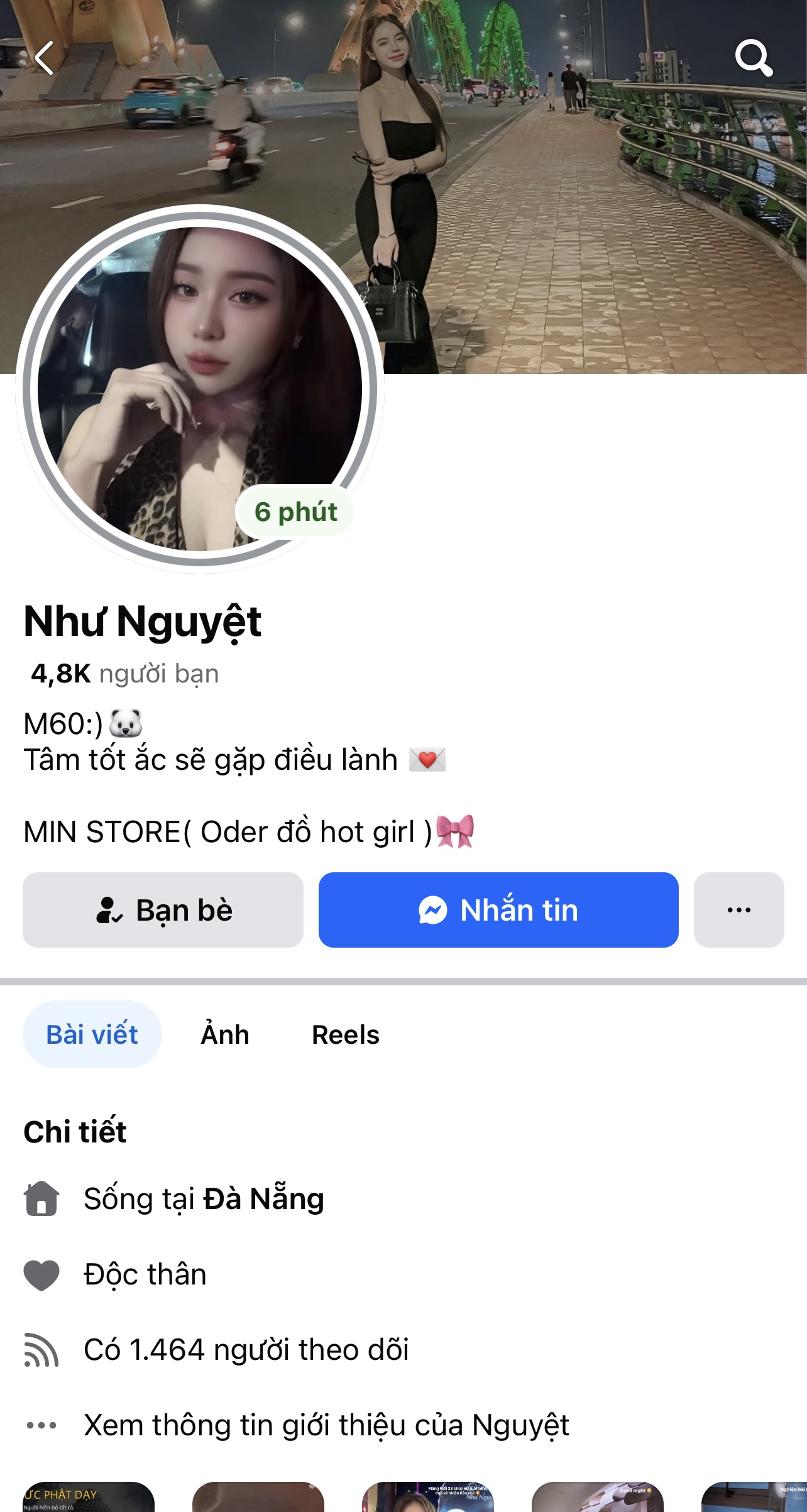This screenshot has height=1512, width=807.
Task: Open search from the magnifier icon
Action: (x=753, y=58)
